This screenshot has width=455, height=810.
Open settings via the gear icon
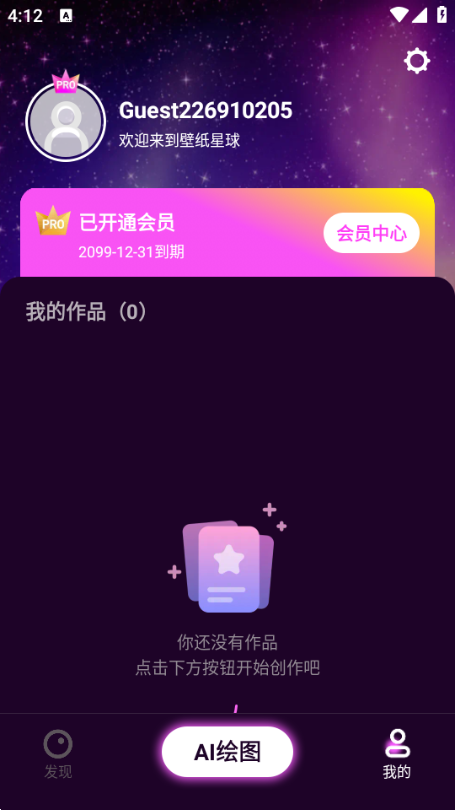417,61
